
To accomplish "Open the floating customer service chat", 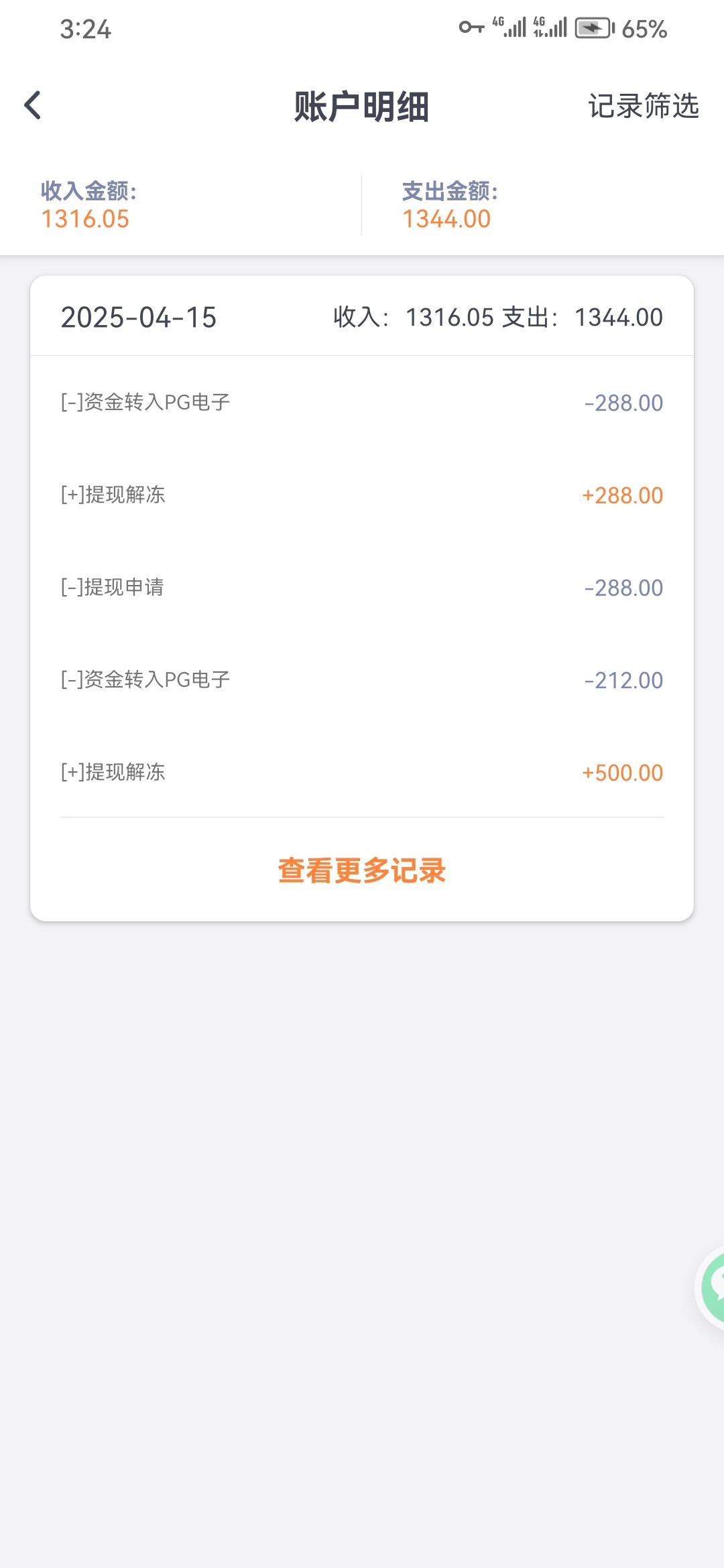I will (712, 1287).
